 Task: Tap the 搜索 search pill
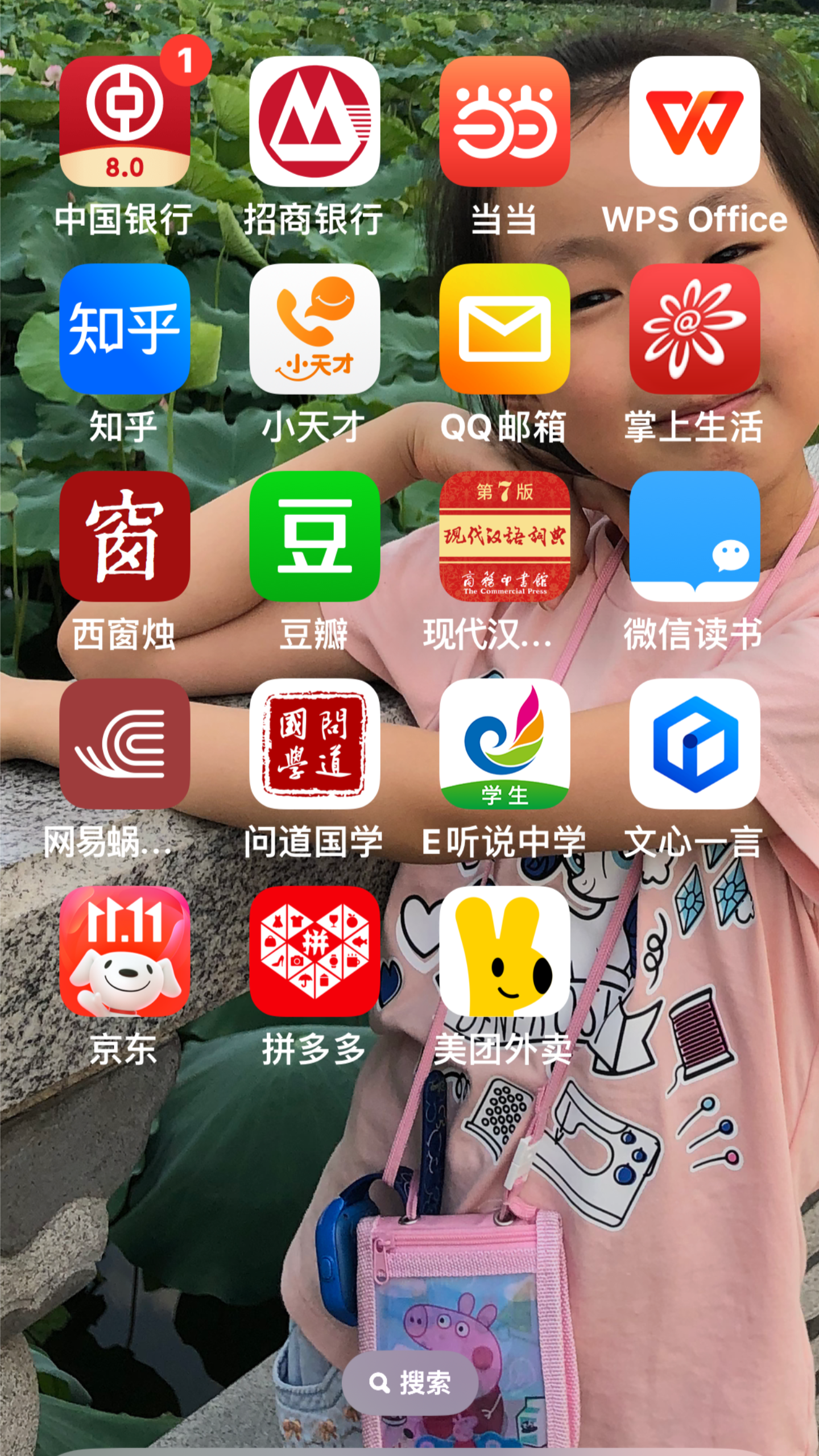[x=409, y=1383]
